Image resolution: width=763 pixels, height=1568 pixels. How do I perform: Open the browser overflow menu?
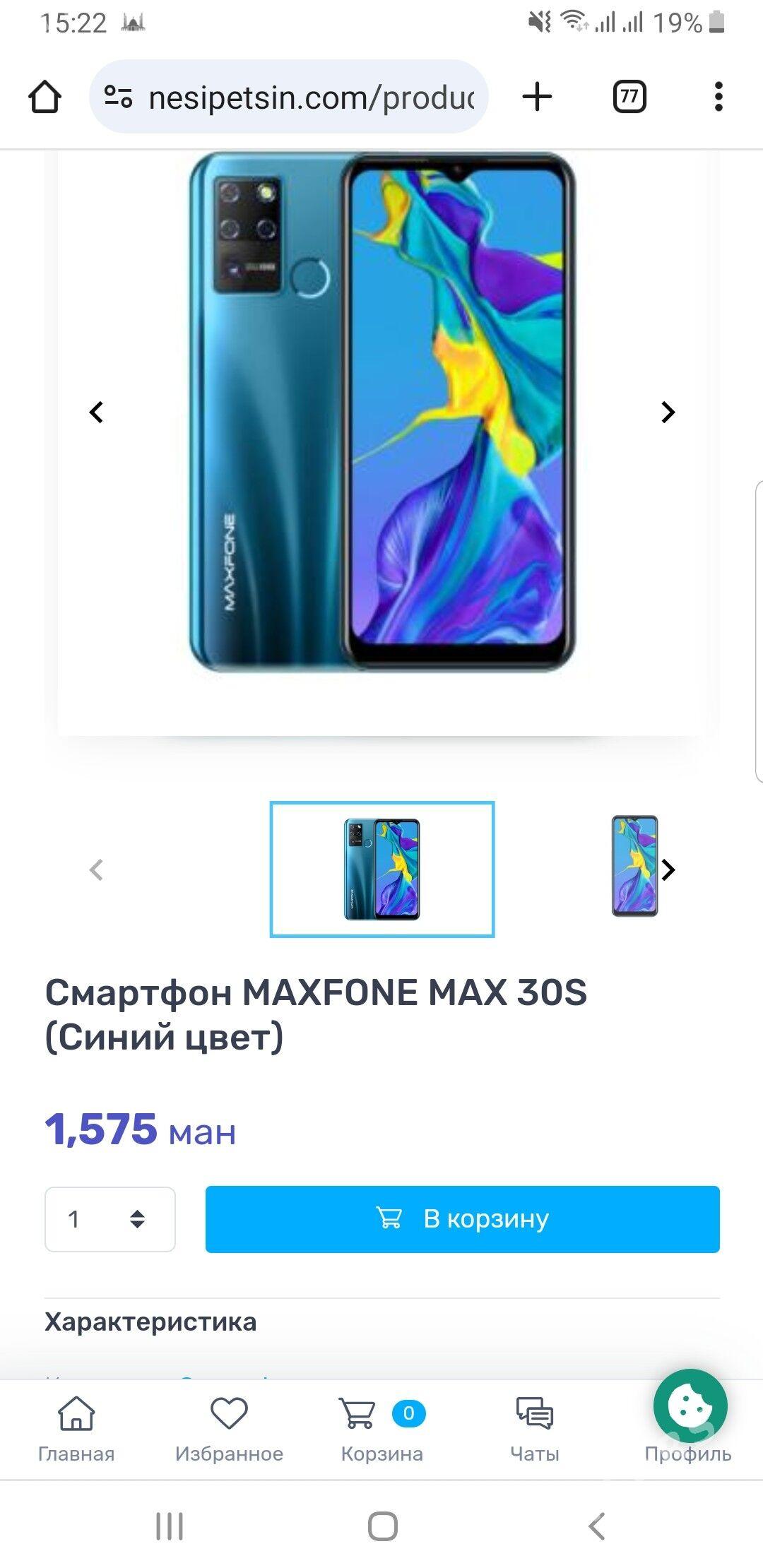pos(718,97)
